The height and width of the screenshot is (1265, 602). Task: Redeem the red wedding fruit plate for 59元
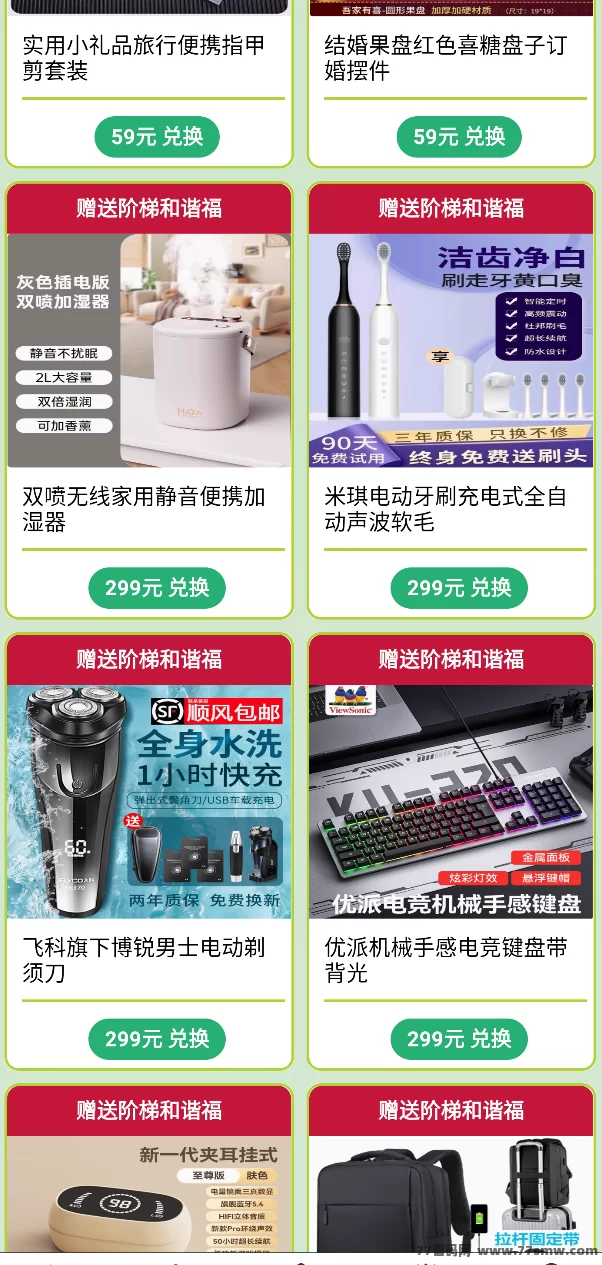coord(459,137)
